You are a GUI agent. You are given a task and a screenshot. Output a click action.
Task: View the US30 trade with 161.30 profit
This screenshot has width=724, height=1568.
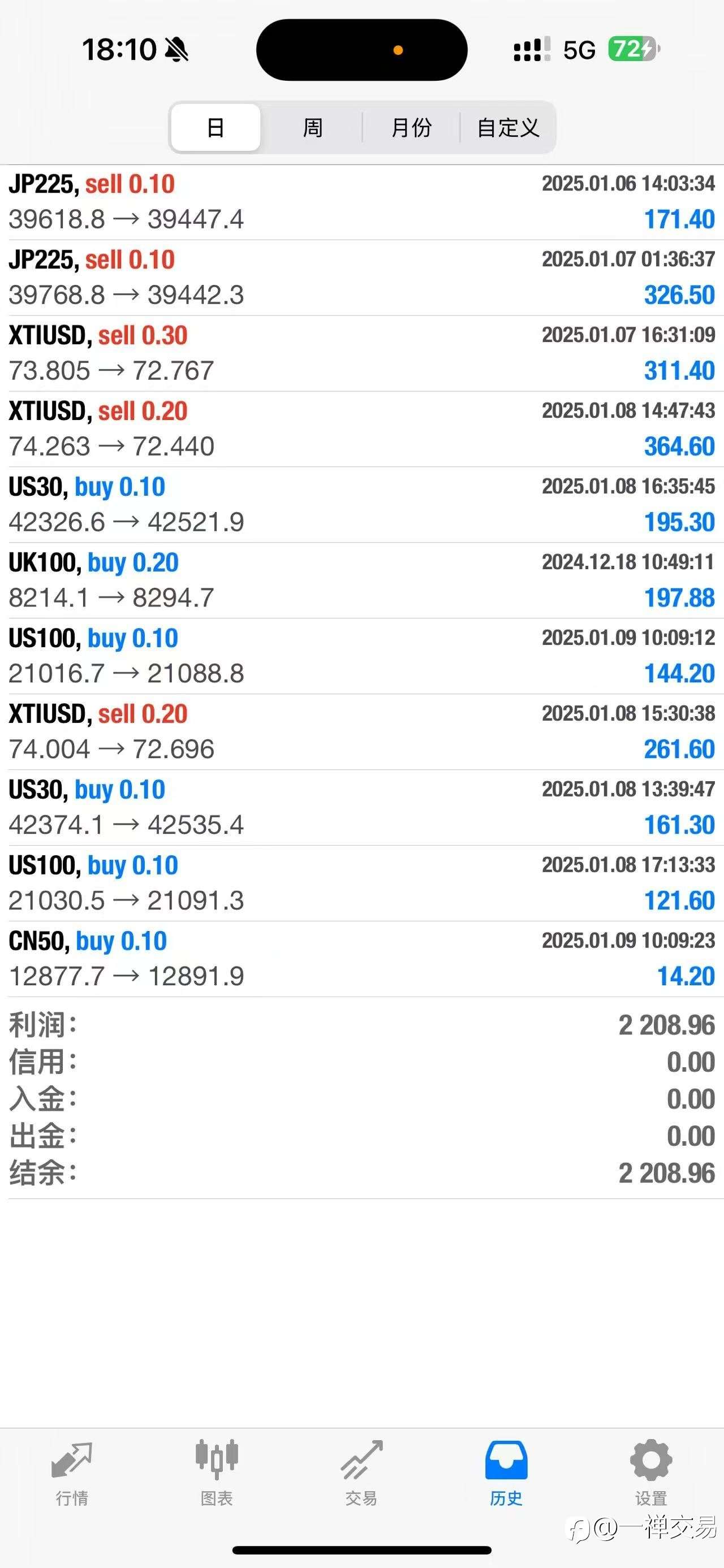click(x=361, y=807)
